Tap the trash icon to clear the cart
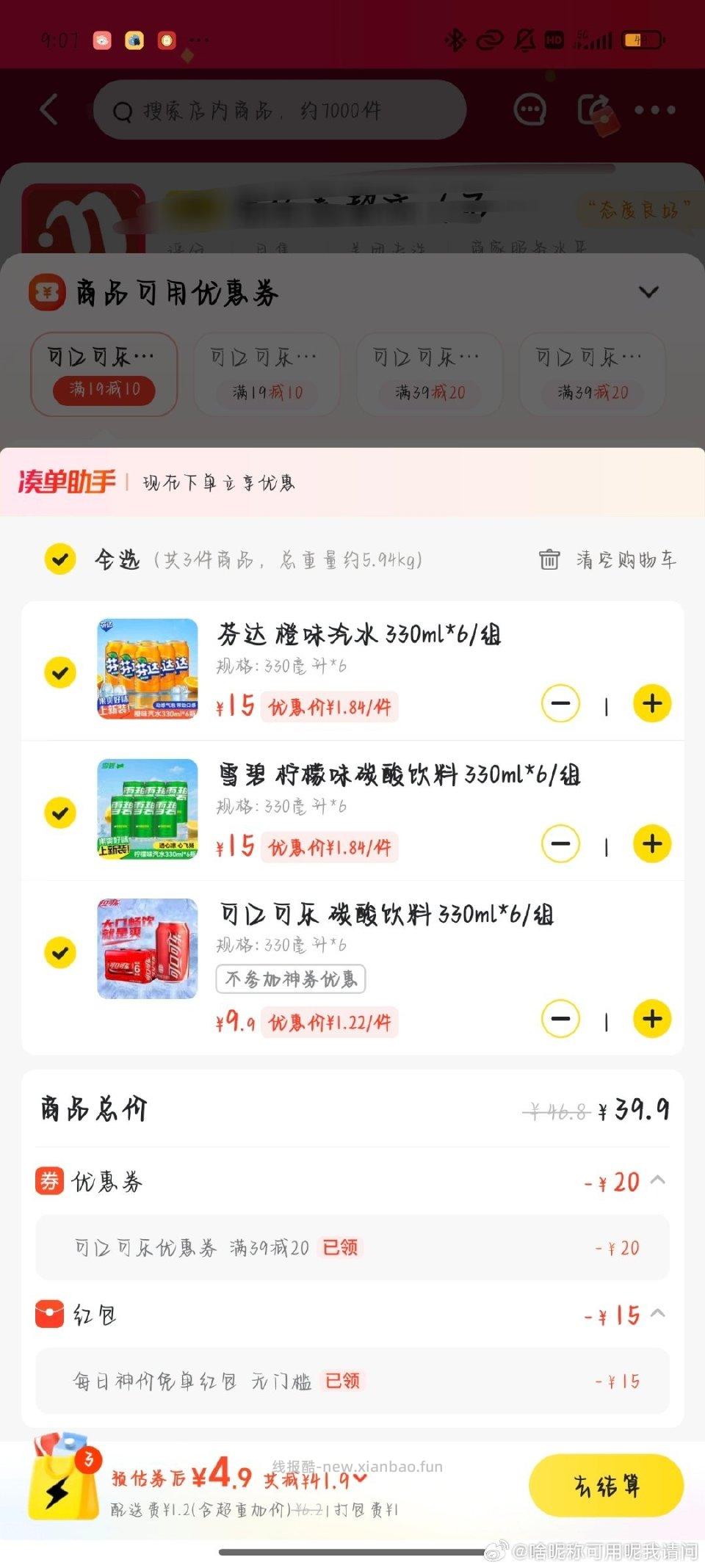The image size is (705, 1568). (549, 559)
